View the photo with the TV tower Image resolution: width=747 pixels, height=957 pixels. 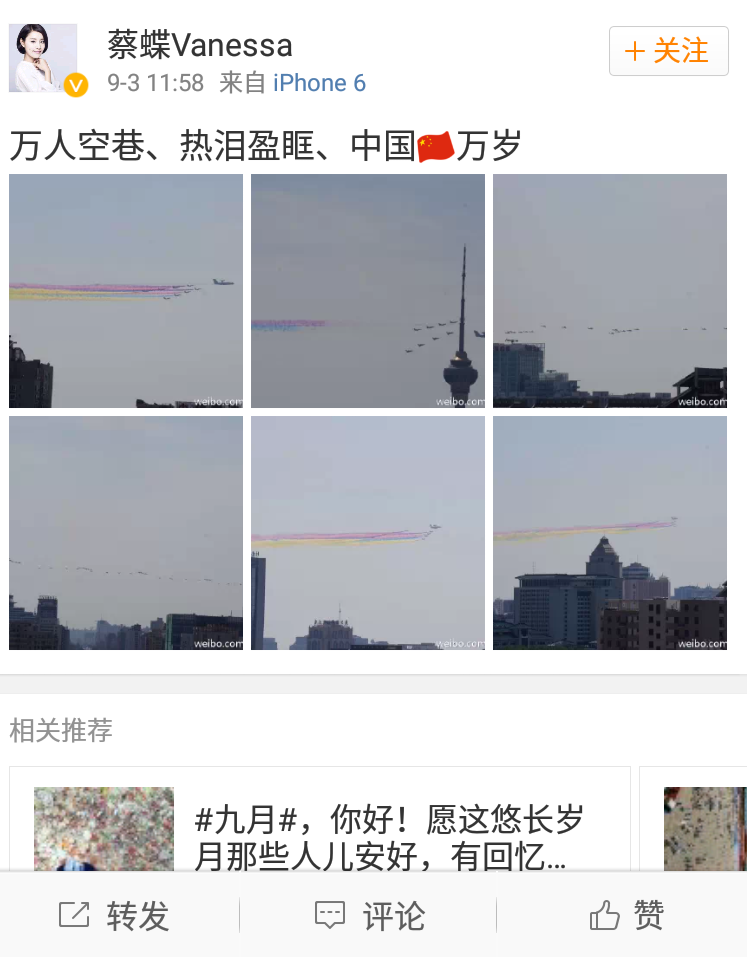(x=368, y=291)
